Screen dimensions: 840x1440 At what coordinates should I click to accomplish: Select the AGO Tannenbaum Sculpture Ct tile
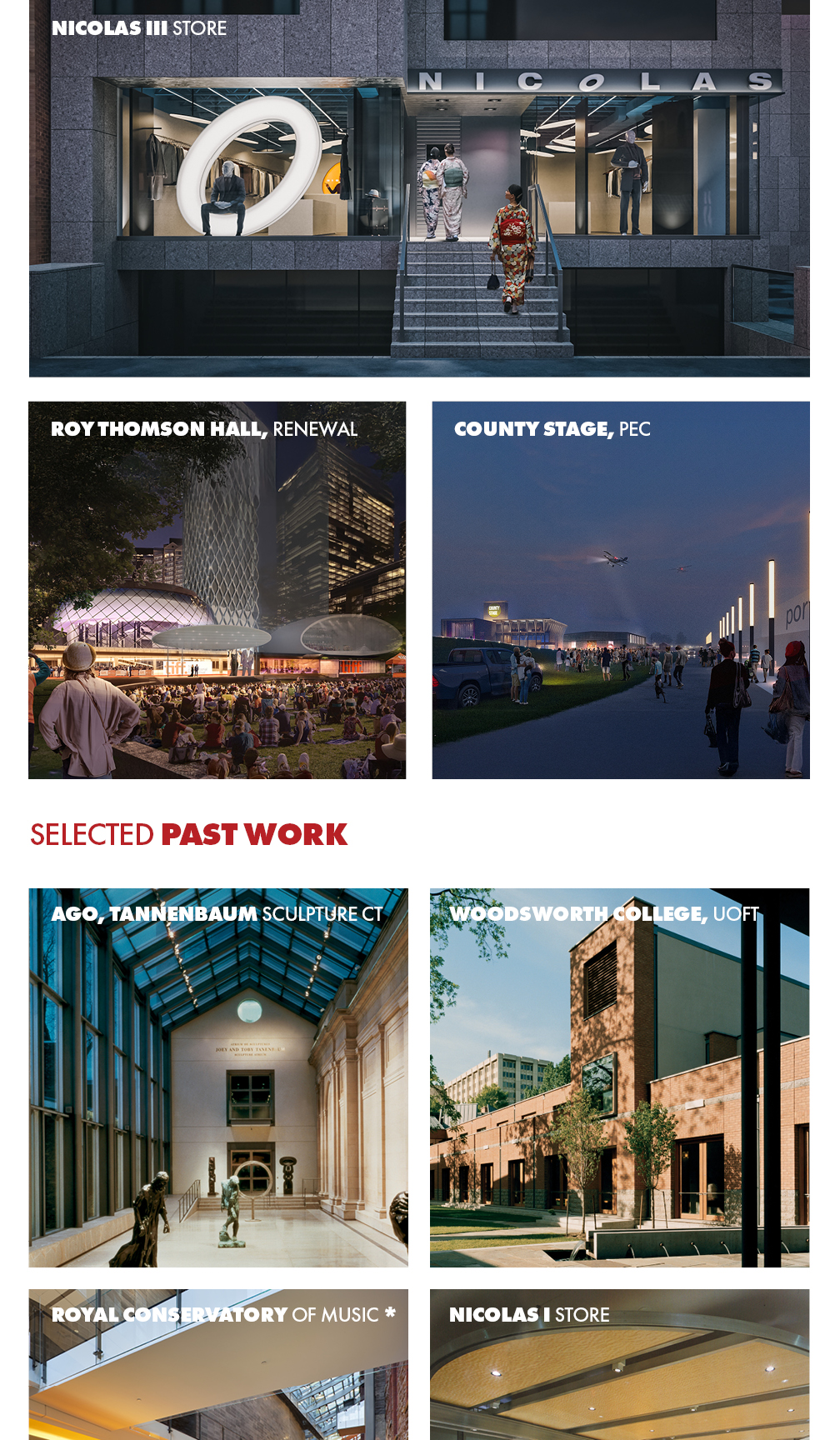(218, 1077)
